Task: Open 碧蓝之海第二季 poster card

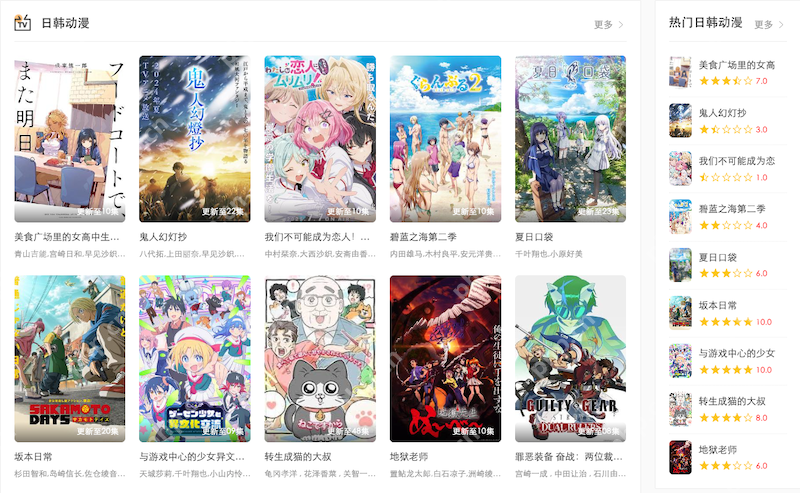Action: pos(445,138)
